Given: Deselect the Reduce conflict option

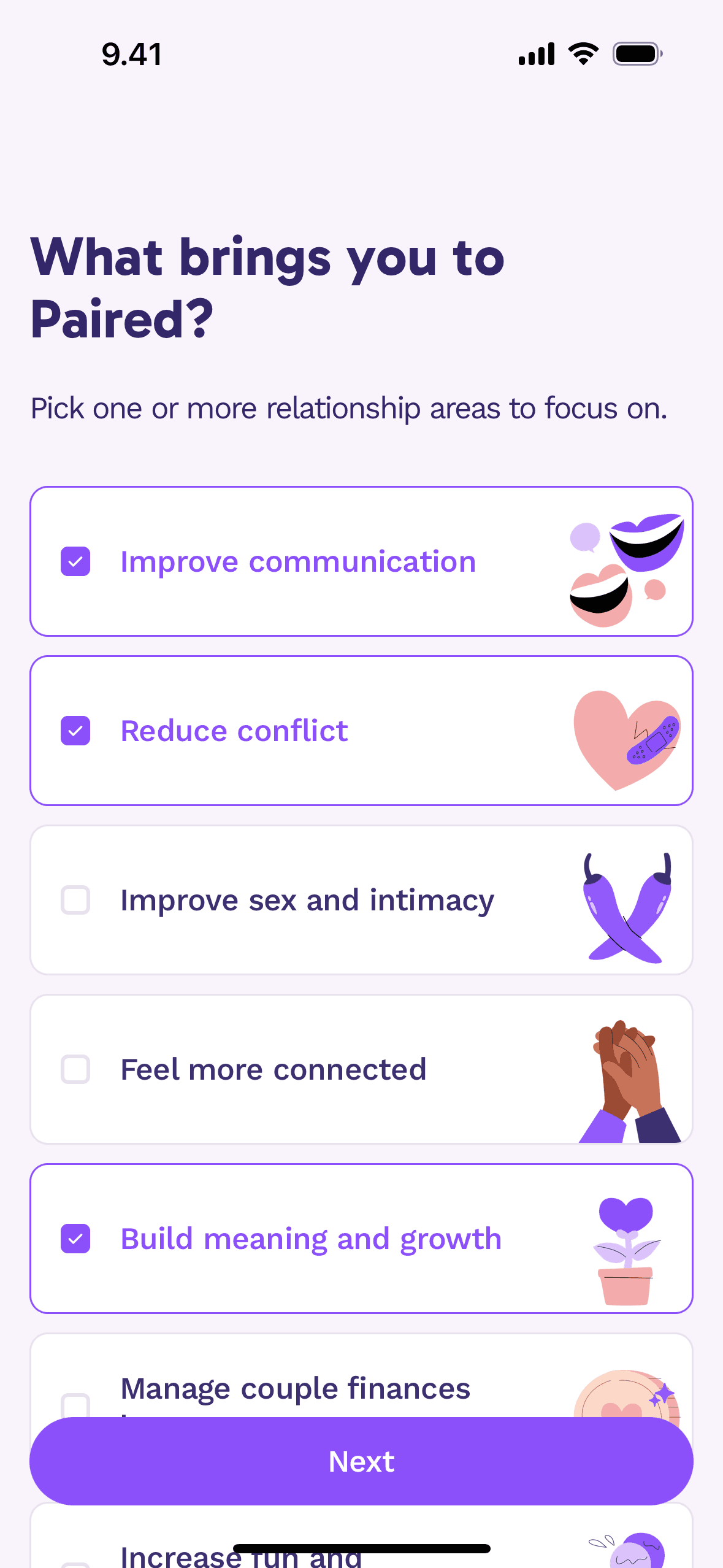Looking at the screenshot, I should click(75, 731).
